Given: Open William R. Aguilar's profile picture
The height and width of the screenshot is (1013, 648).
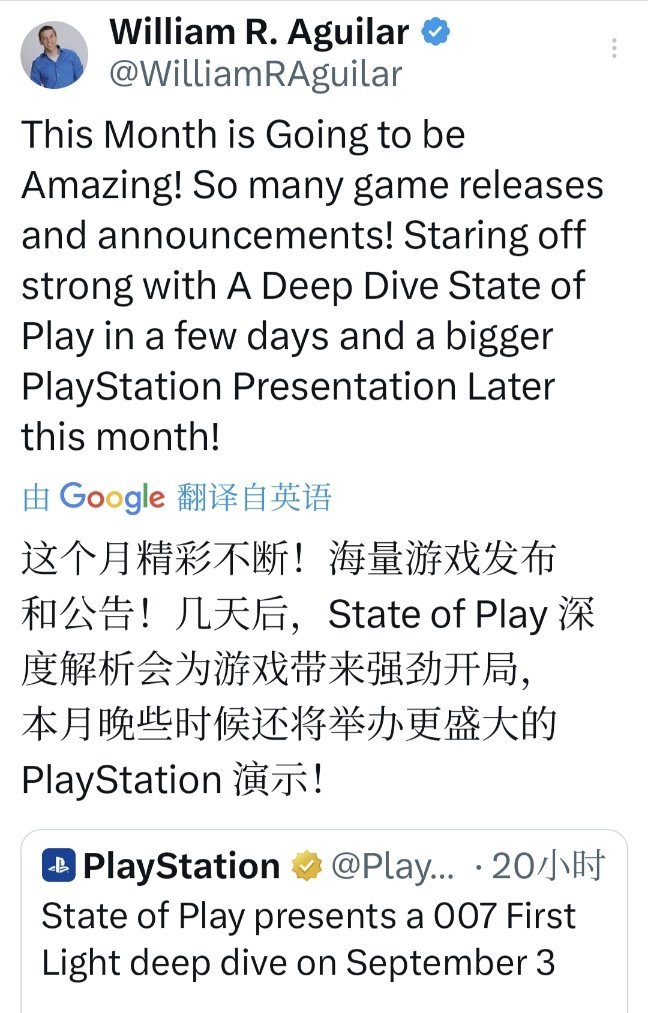Looking at the screenshot, I should (54, 54).
